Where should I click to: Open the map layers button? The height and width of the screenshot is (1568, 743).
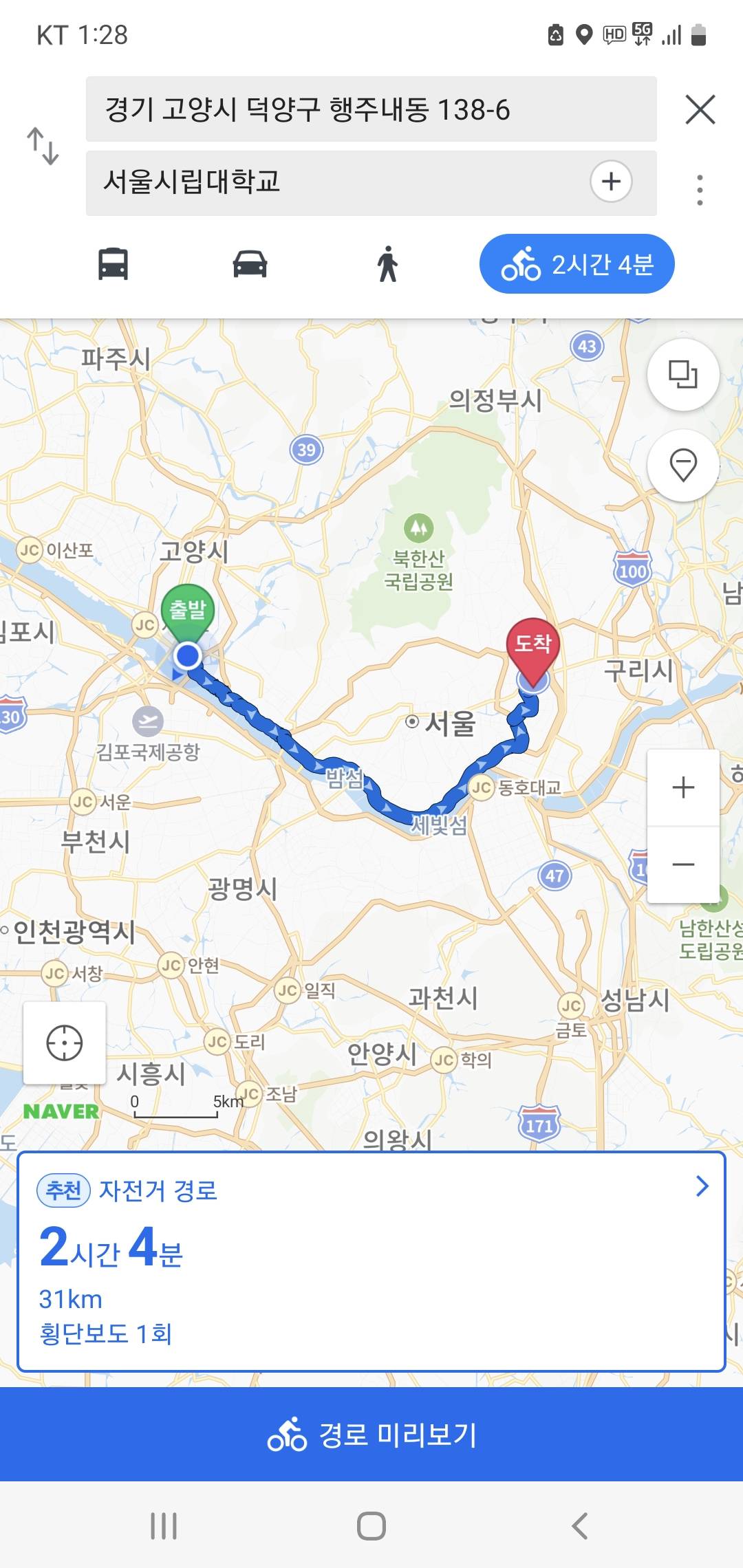683,375
